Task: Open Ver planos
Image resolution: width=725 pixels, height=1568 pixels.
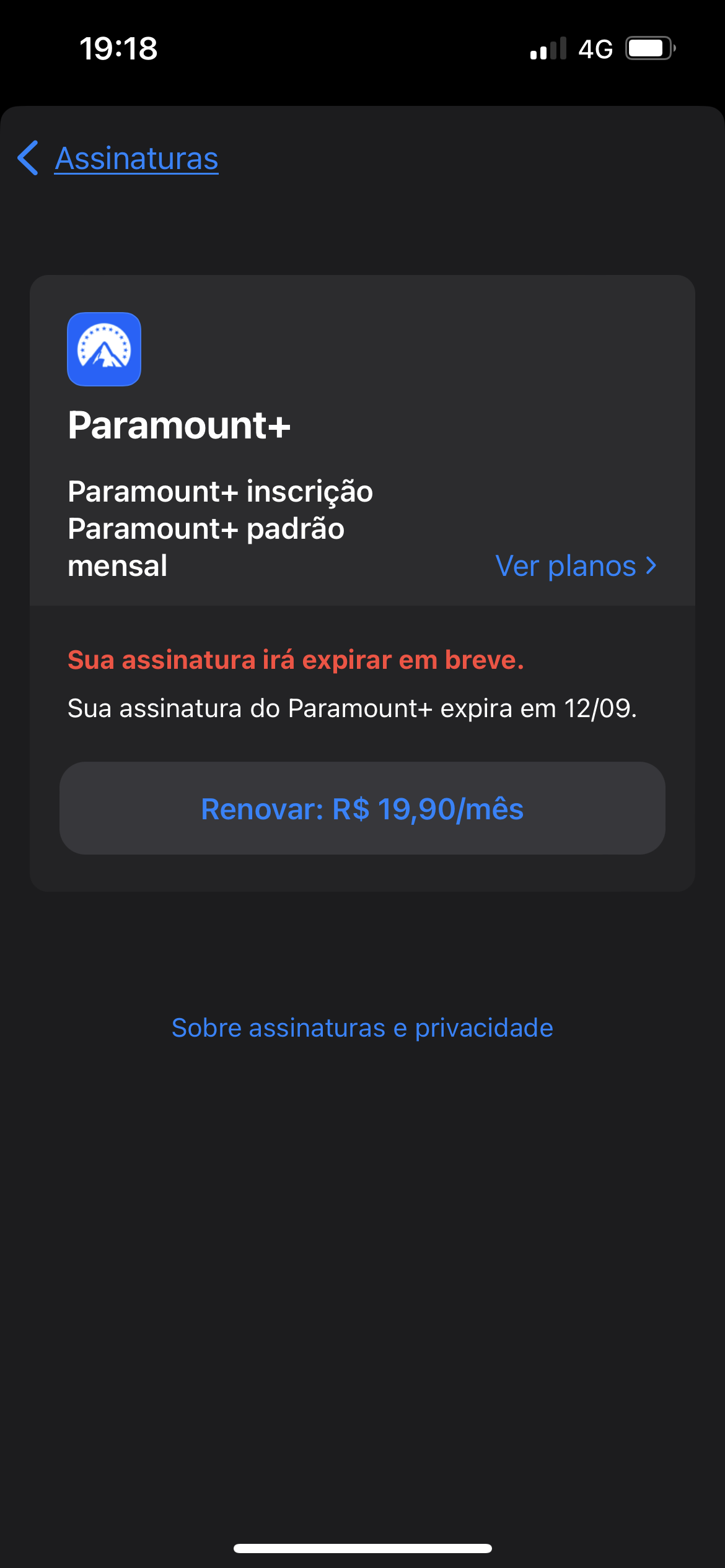Action: [x=576, y=565]
